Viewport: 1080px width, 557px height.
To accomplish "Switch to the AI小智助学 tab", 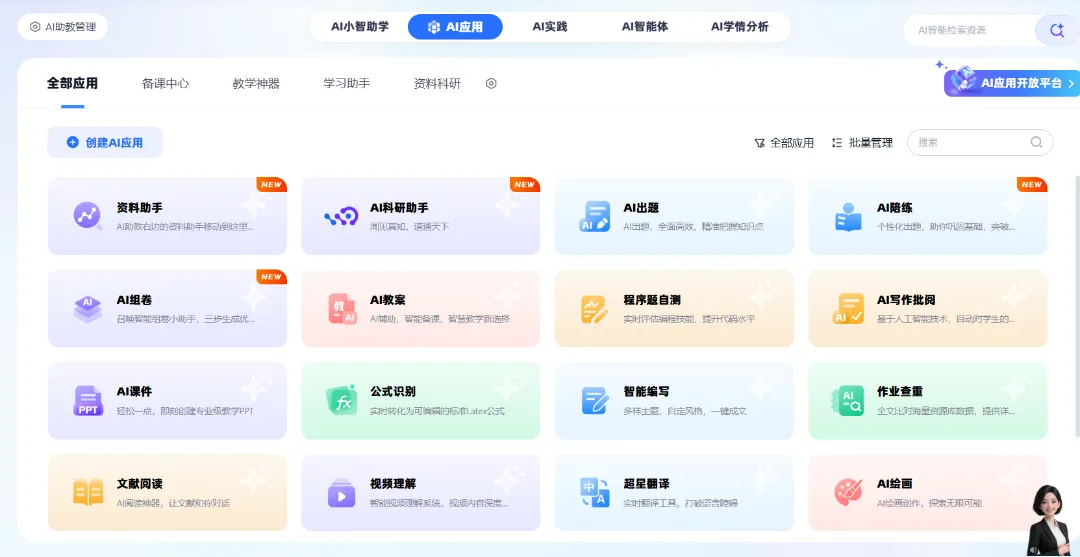I will point(360,27).
